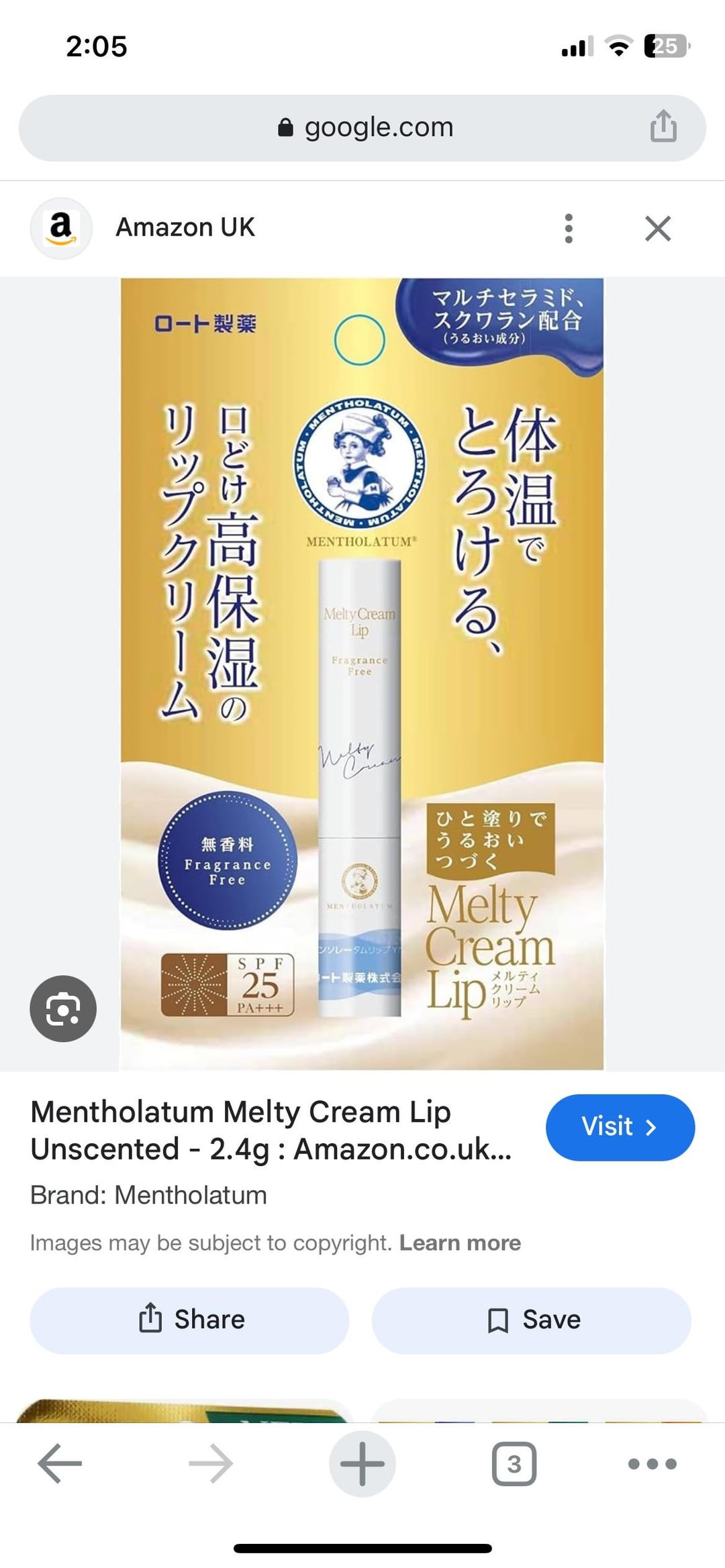This screenshot has width=725, height=1568.
Task: Show the three open tabs
Action: 514,1463
